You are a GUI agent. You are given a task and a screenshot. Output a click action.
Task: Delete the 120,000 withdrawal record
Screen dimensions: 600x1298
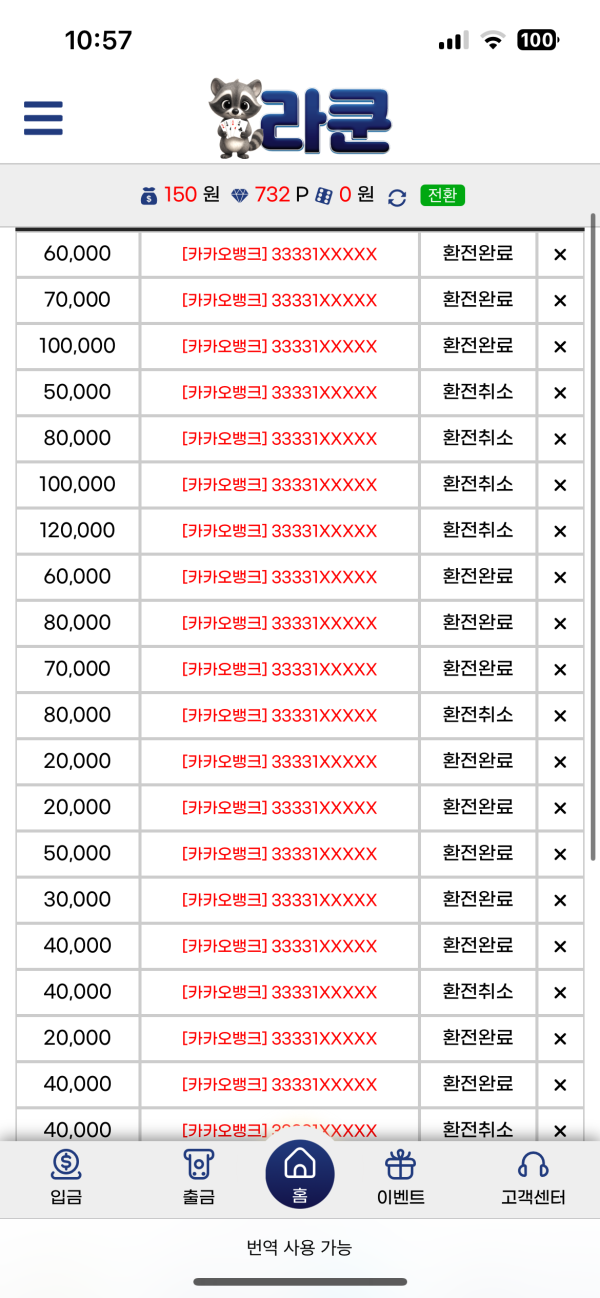point(560,531)
